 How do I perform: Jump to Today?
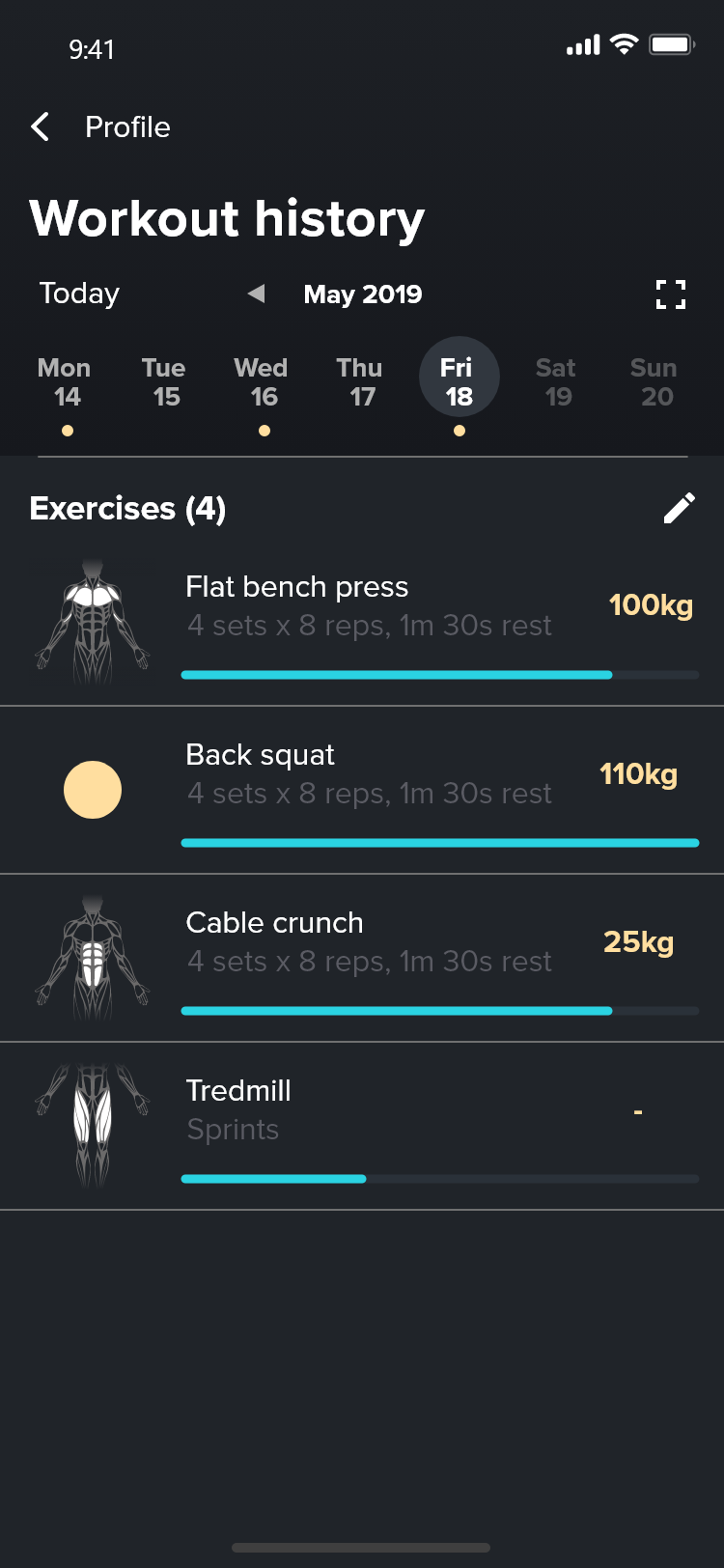point(79,294)
